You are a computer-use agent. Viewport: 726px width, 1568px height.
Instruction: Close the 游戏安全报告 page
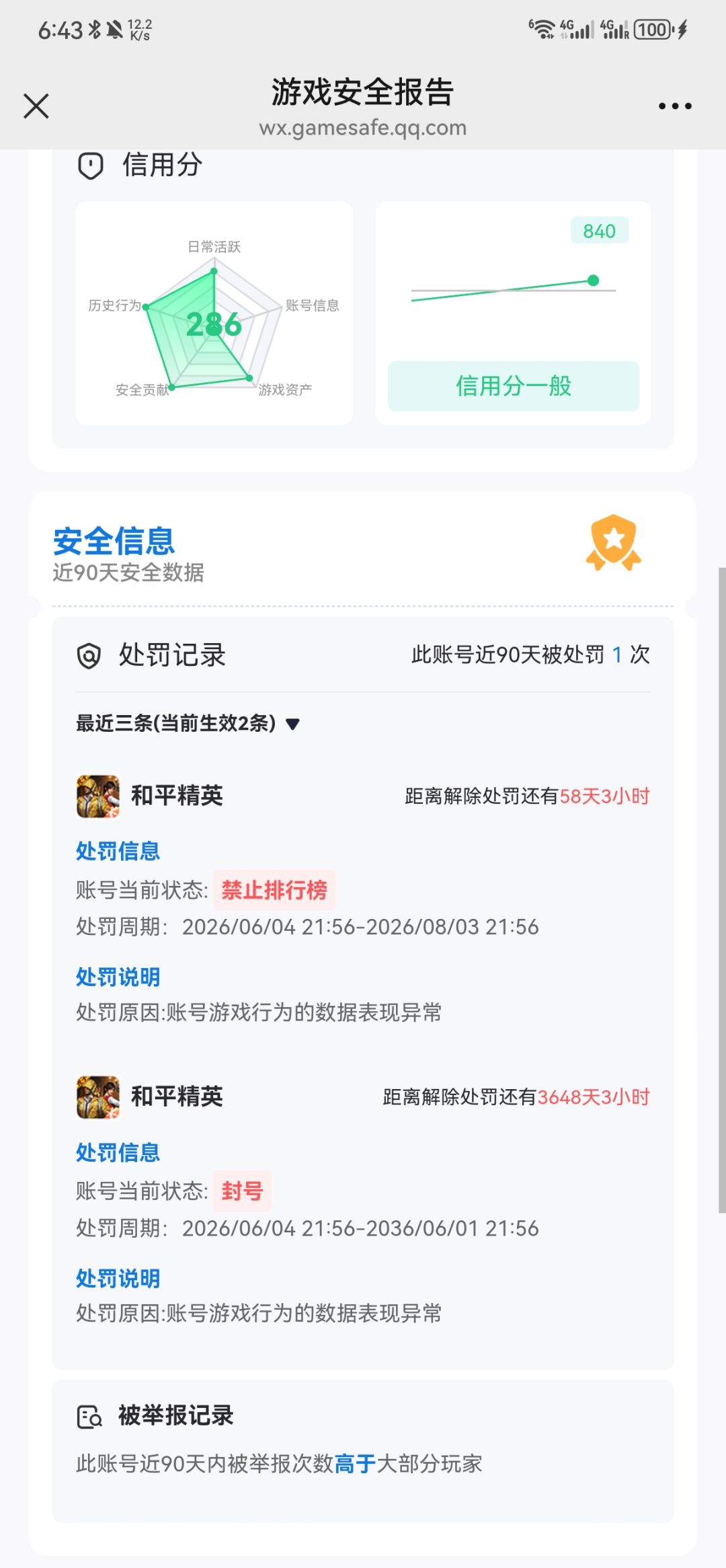[36, 106]
